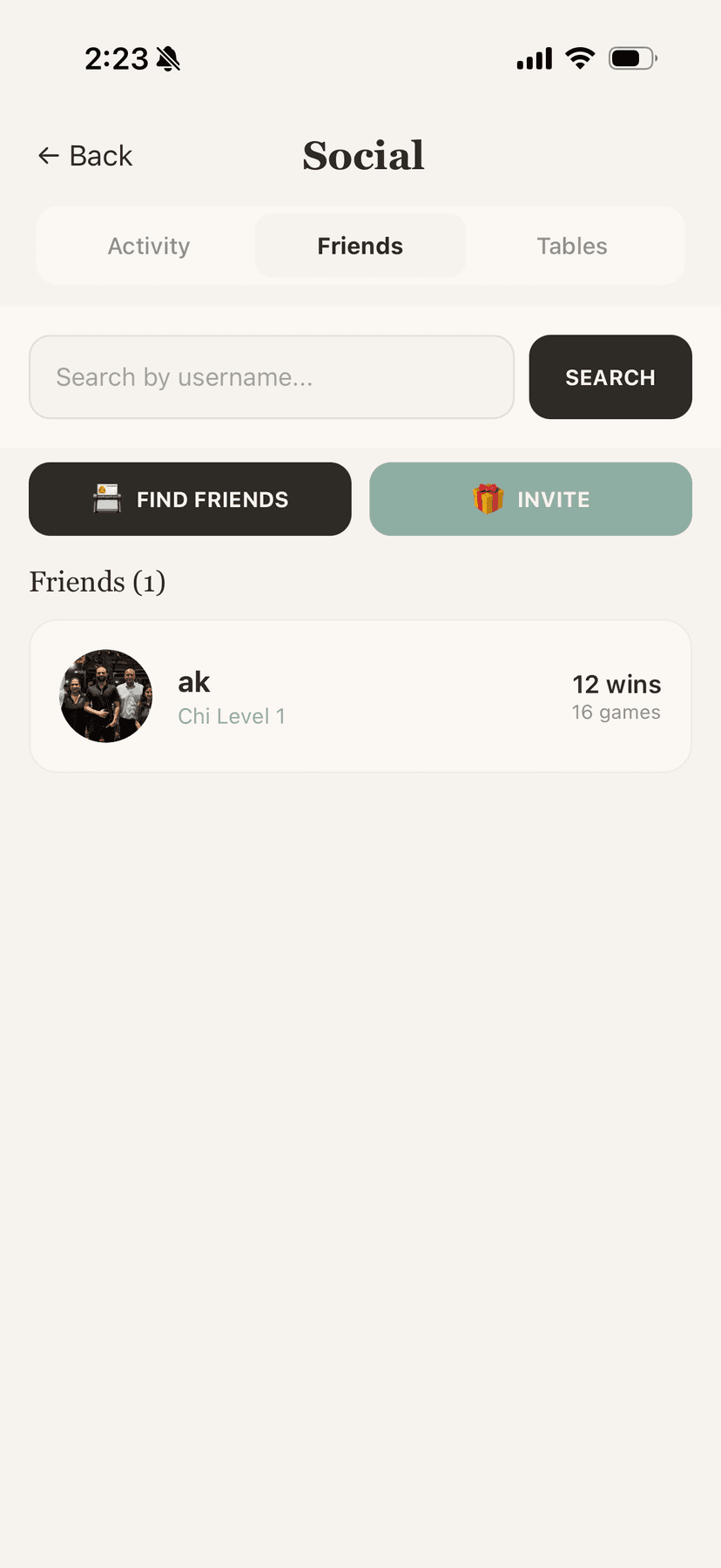Open the Tables tab
The image size is (721, 1568).
[x=571, y=246]
